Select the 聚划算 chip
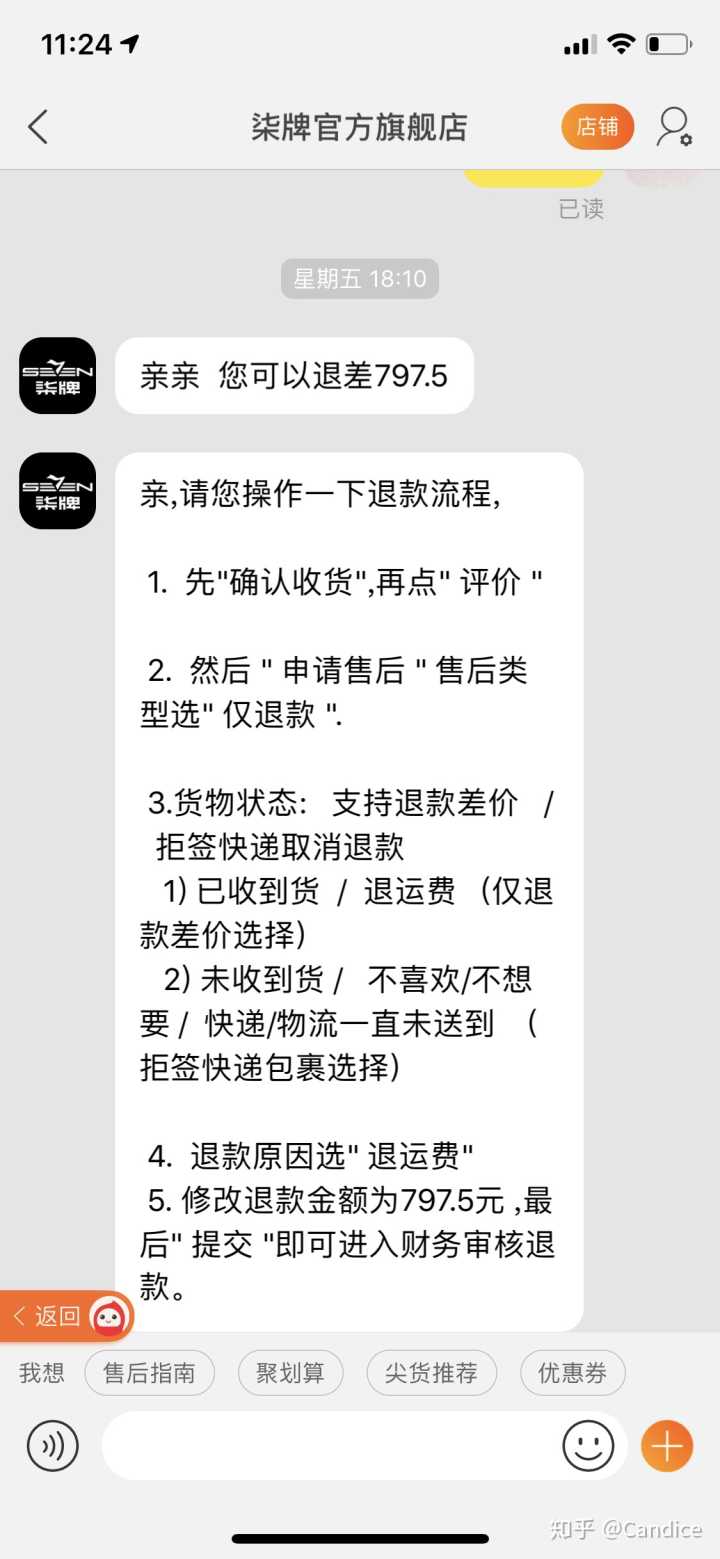This screenshot has width=720, height=1559. (x=290, y=1373)
